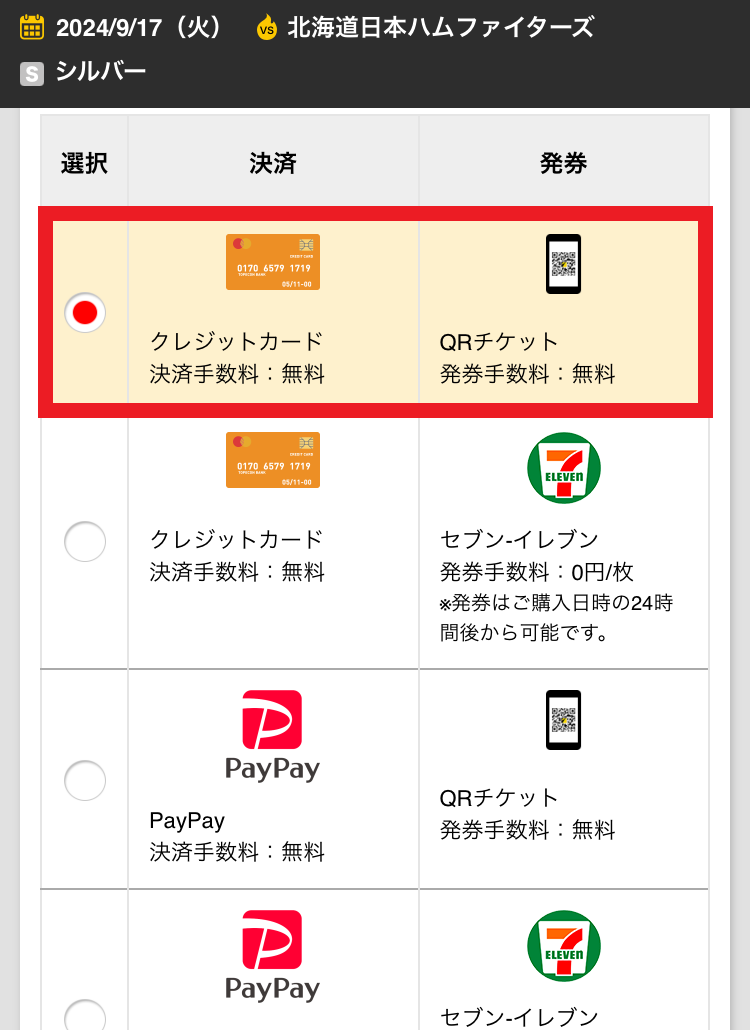750x1030 pixels.
Task: Click the credit card image in the highlighted row
Action: [x=272, y=260]
